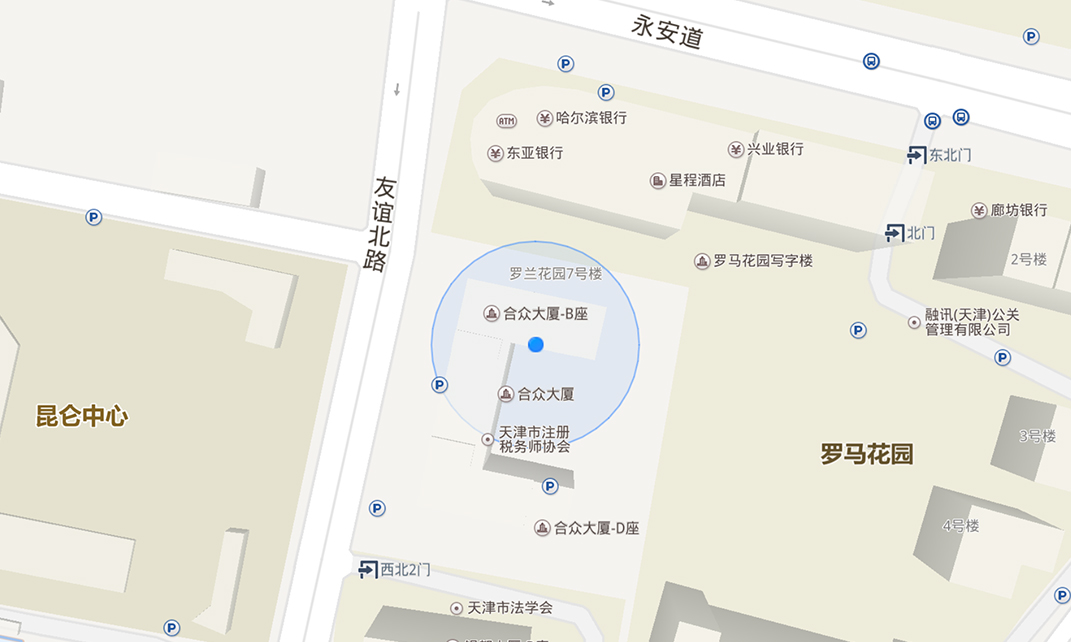Image resolution: width=1071 pixels, height=642 pixels.
Task: Open the 兴业银行 point of interest
Action: click(x=737, y=149)
